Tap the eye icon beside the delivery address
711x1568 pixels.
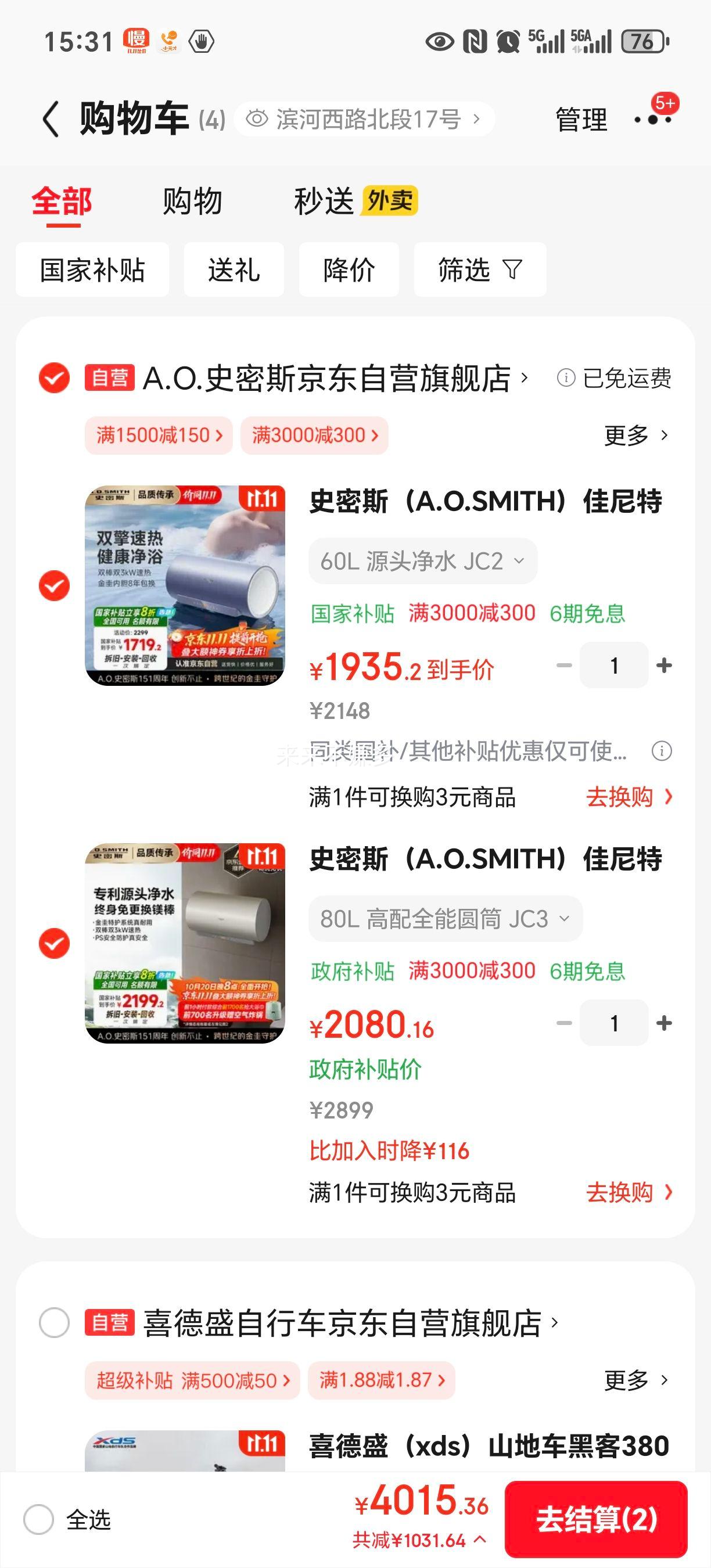point(258,118)
